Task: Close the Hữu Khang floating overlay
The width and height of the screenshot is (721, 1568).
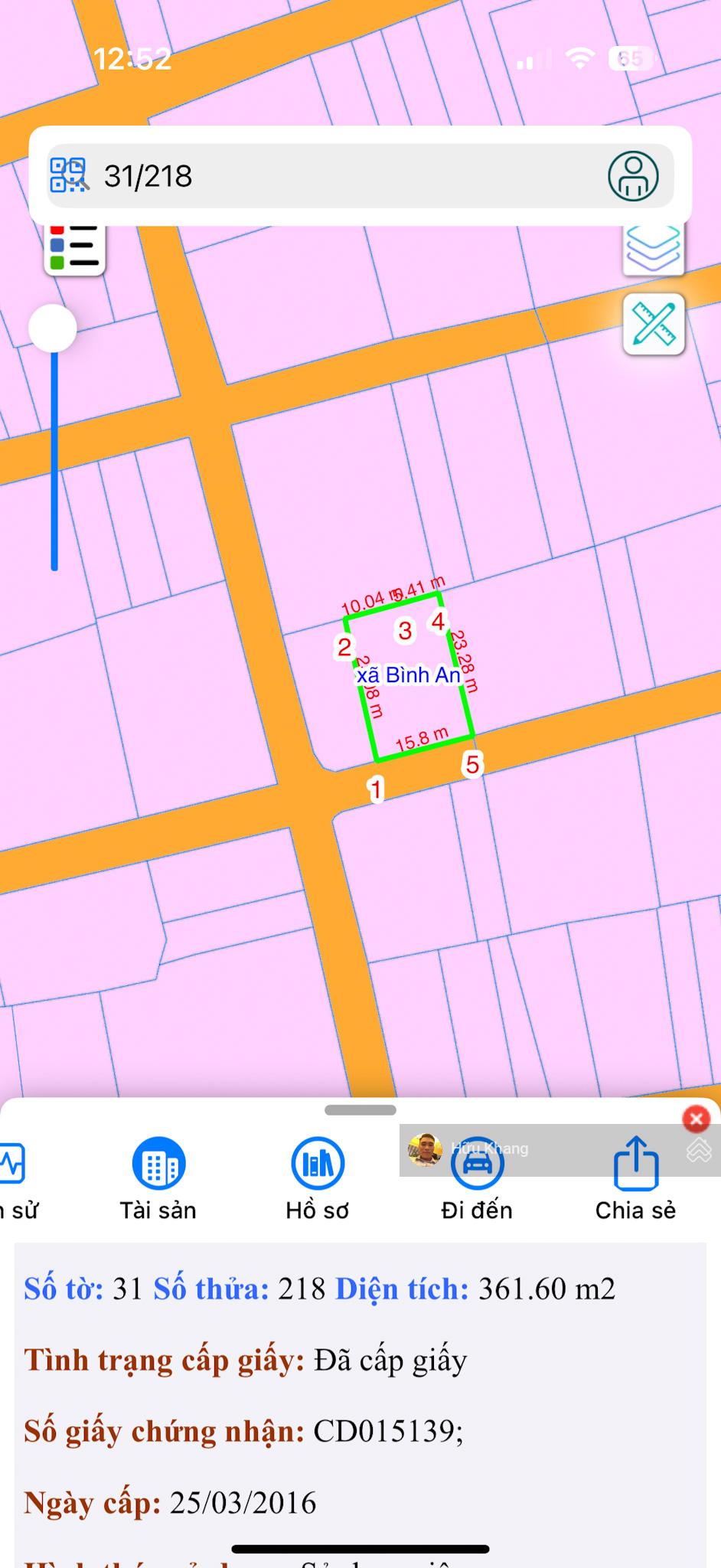Action: pyautogui.click(x=696, y=1119)
